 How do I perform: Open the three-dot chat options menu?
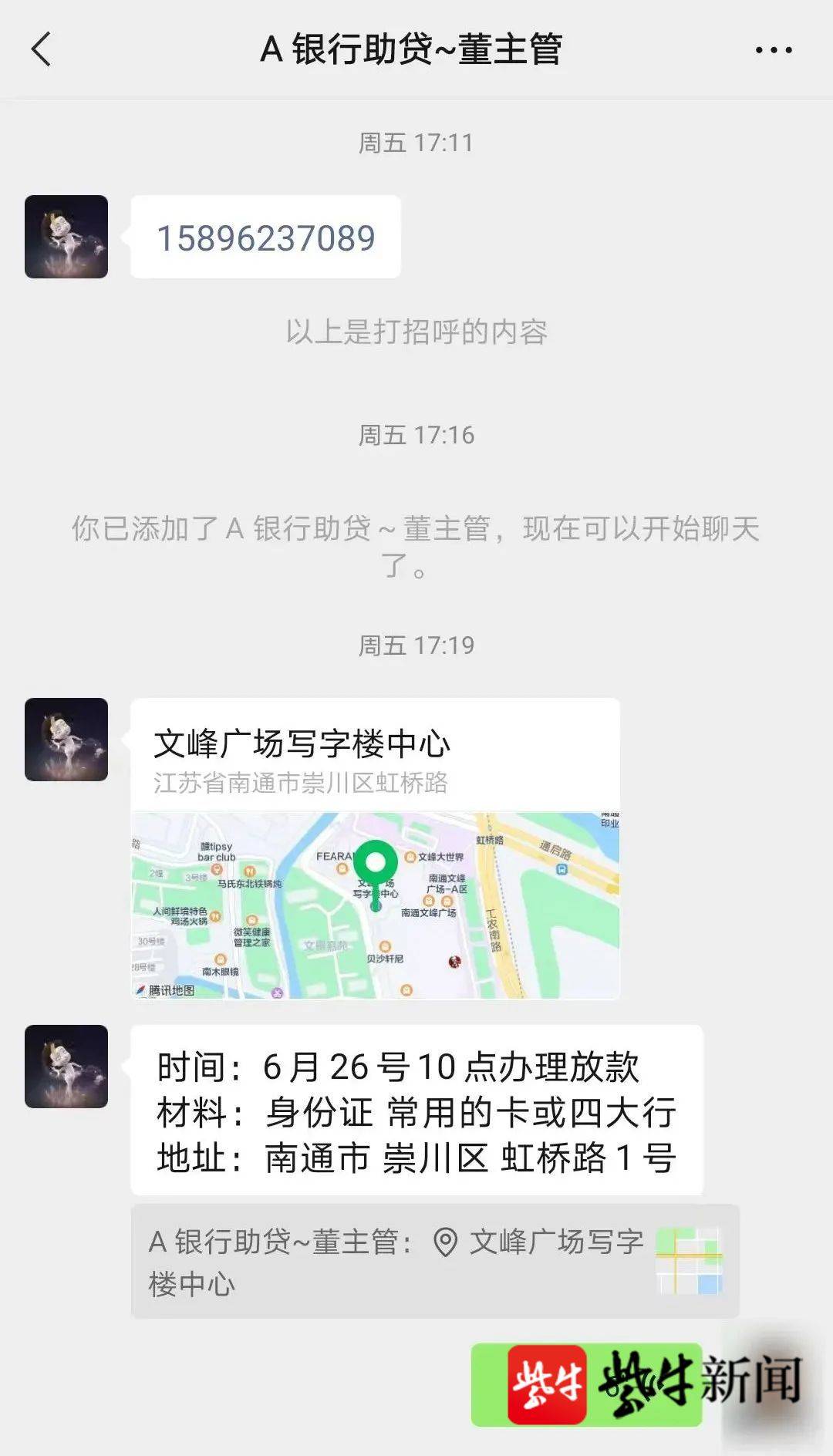(773, 50)
